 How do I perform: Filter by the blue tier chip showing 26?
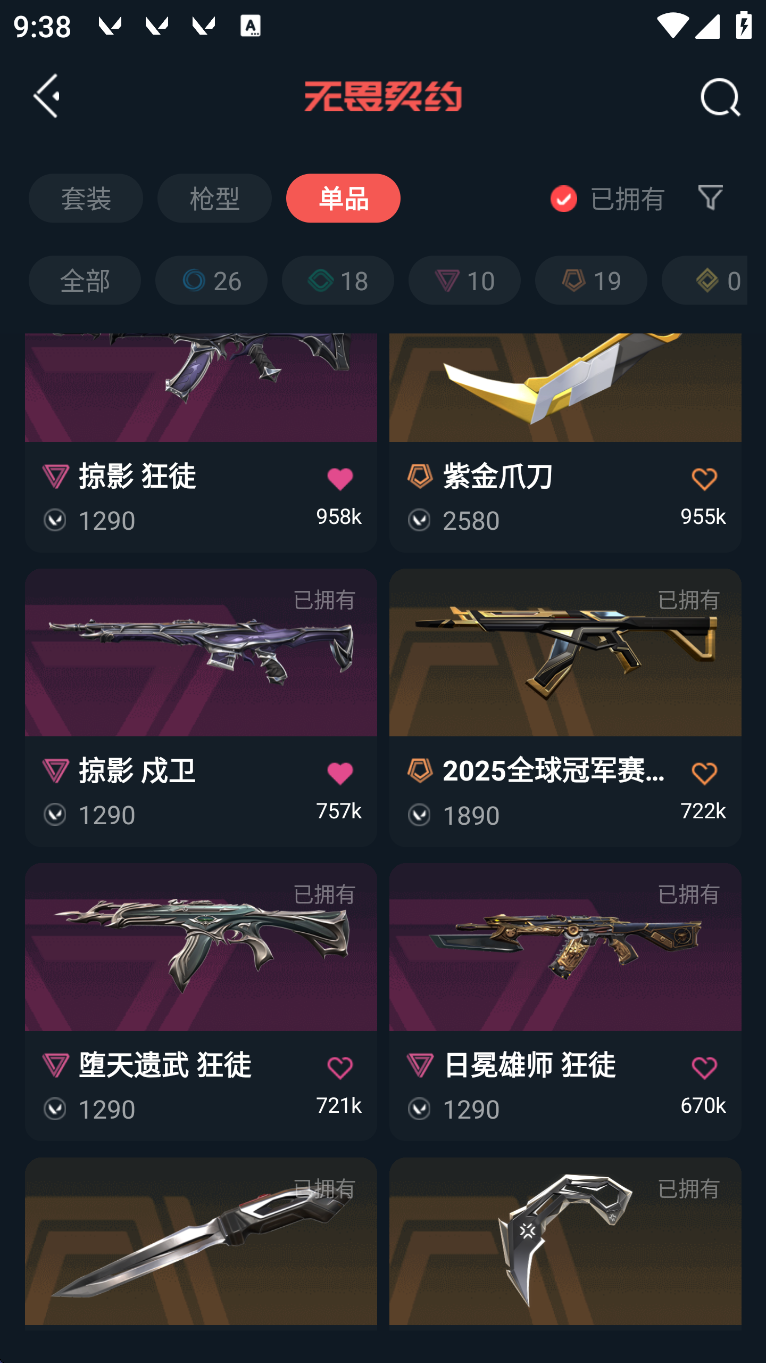click(x=211, y=280)
